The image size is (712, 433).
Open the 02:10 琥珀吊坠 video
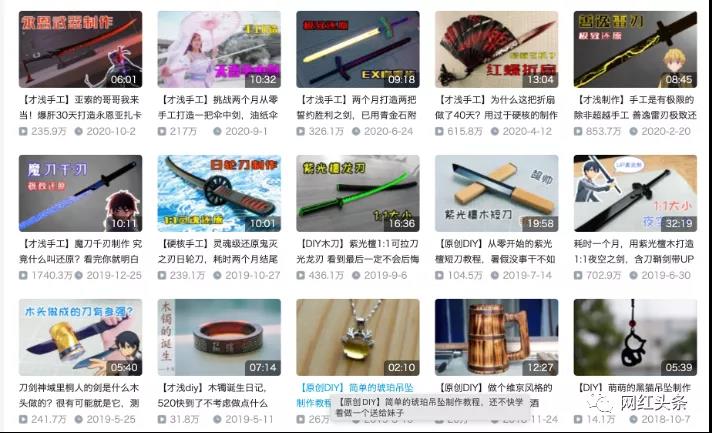coord(357,337)
